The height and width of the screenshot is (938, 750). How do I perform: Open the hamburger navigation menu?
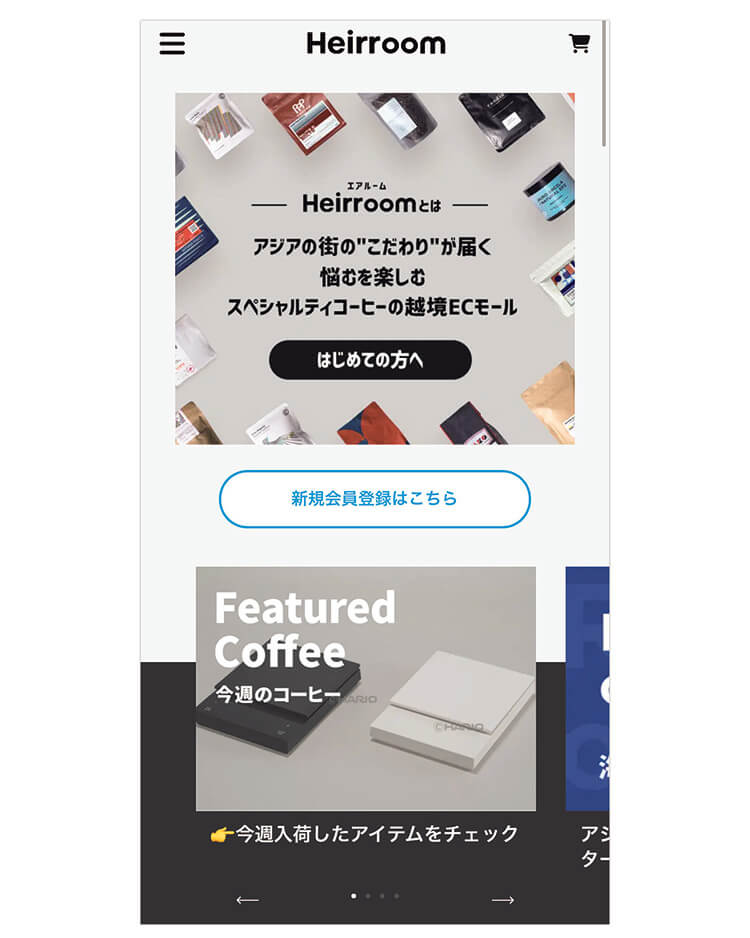tap(172, 44)
